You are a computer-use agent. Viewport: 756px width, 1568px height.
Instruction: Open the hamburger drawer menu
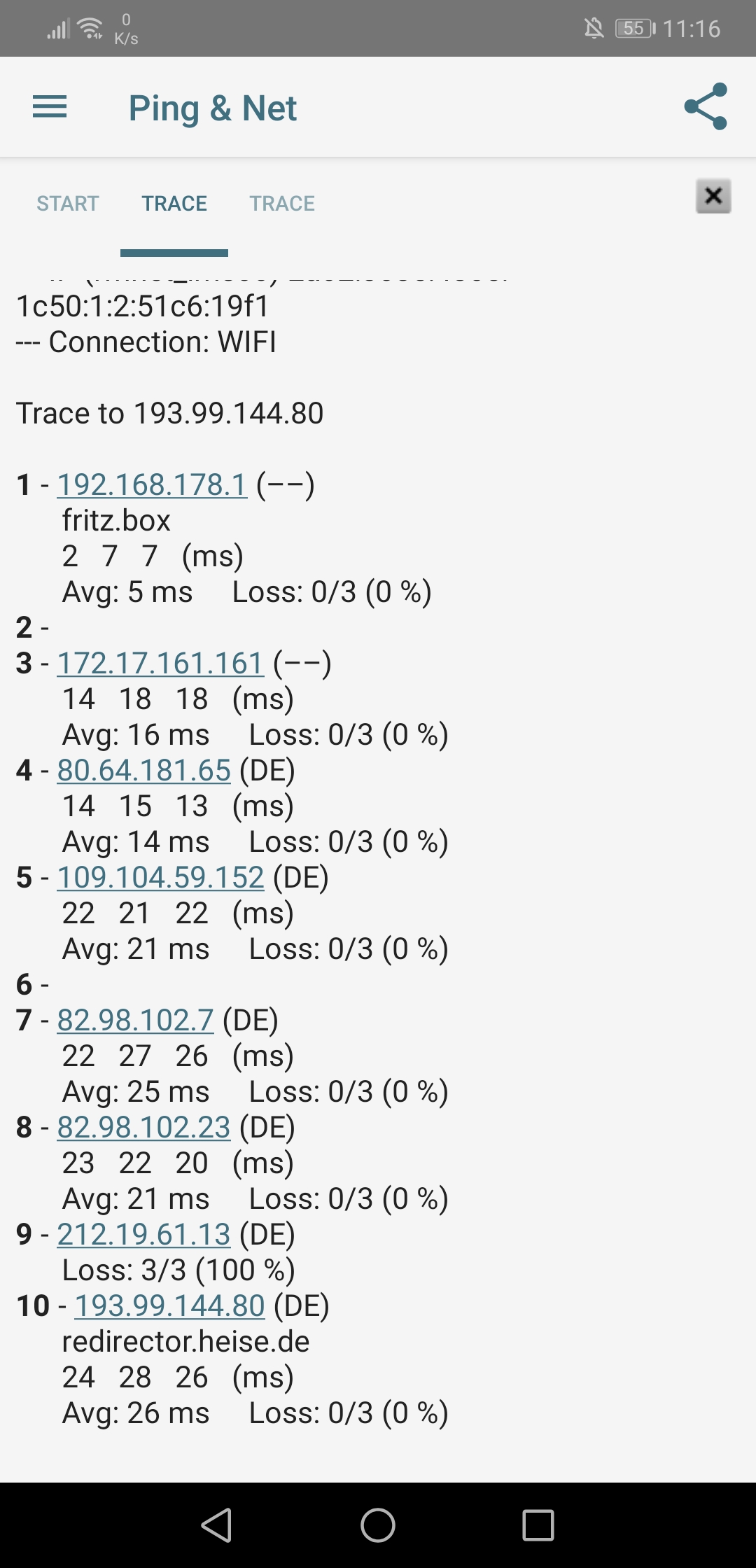point(50,107)
